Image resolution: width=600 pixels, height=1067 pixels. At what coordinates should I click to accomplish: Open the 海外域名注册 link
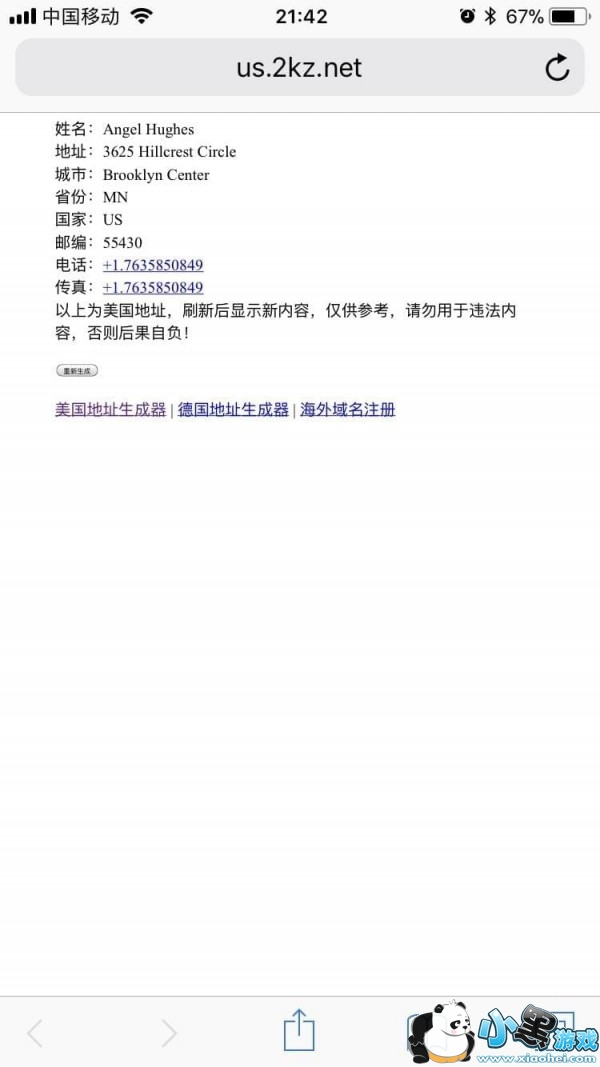click(x=348, y=409)
